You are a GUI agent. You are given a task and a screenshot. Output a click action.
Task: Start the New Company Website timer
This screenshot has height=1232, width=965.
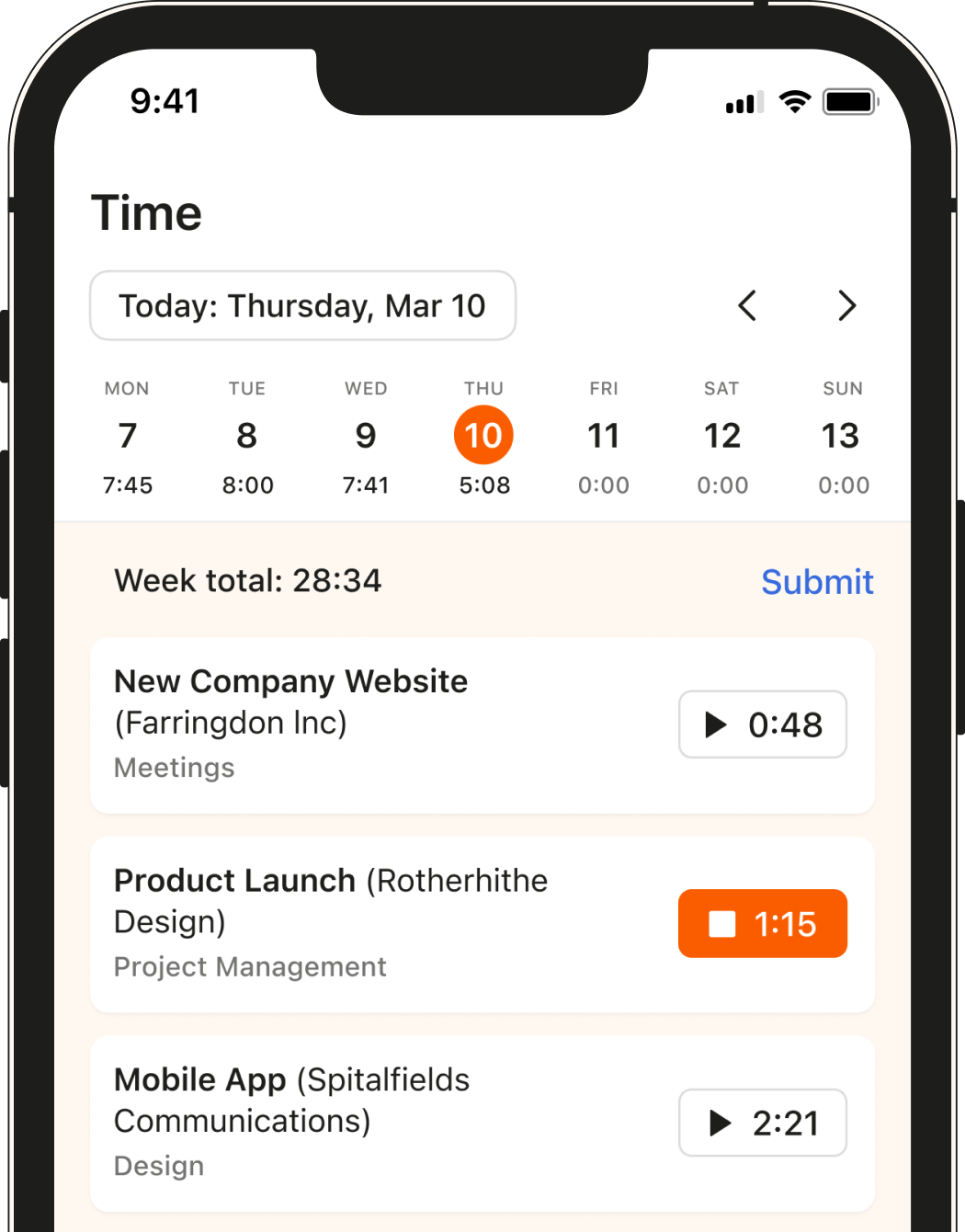coord(762,724)
